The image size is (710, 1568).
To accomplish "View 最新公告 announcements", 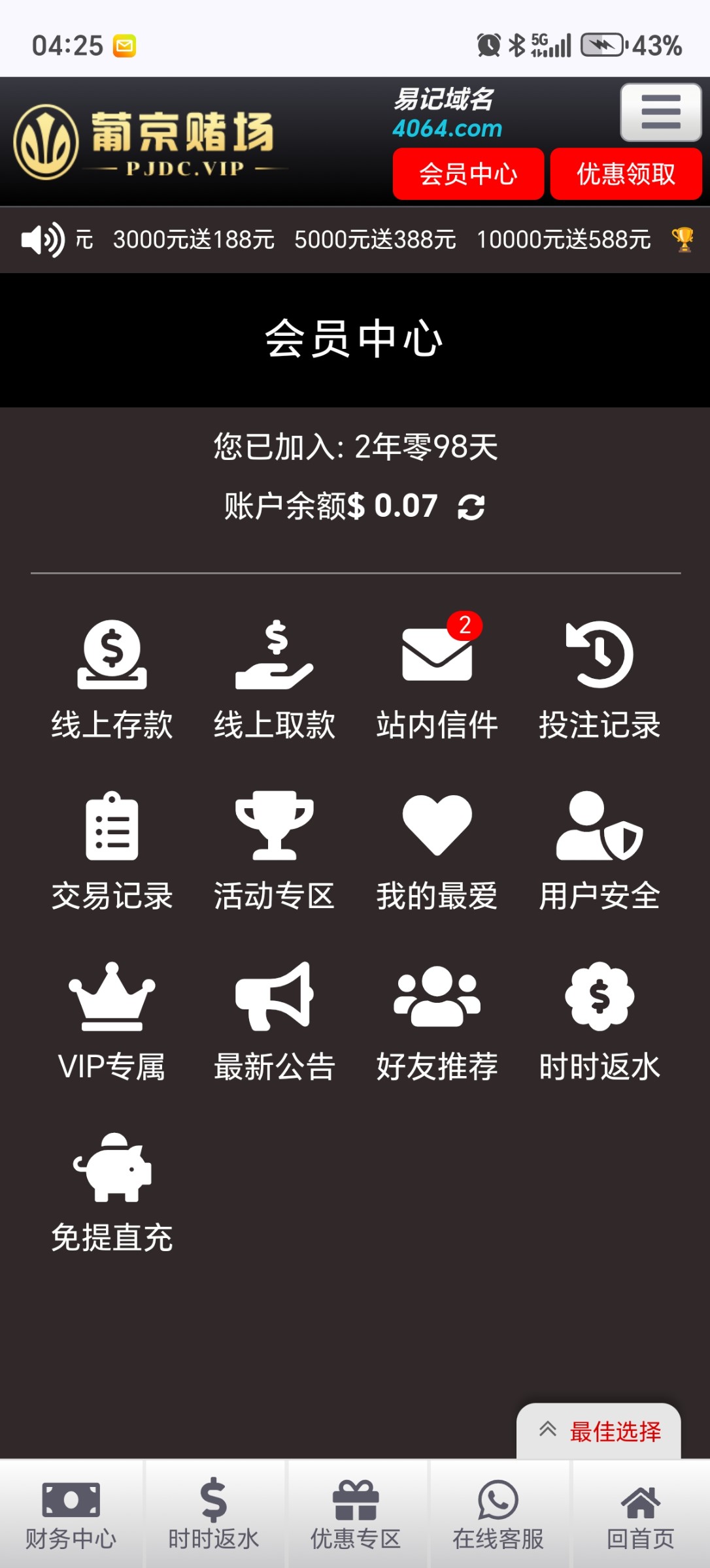I will tap(275, 1022).
